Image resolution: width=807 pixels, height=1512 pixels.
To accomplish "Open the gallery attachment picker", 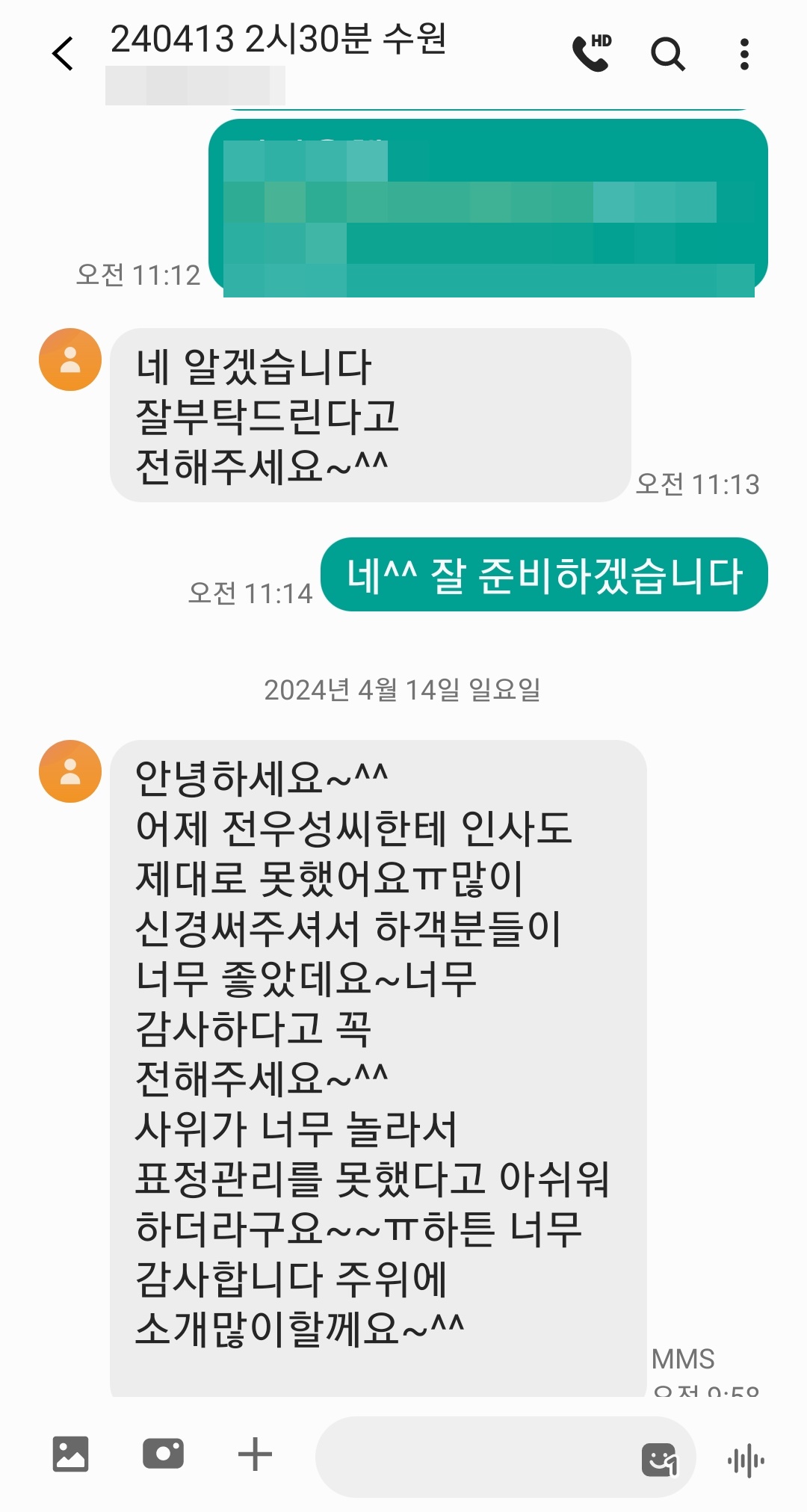I will coord(70,1454).
